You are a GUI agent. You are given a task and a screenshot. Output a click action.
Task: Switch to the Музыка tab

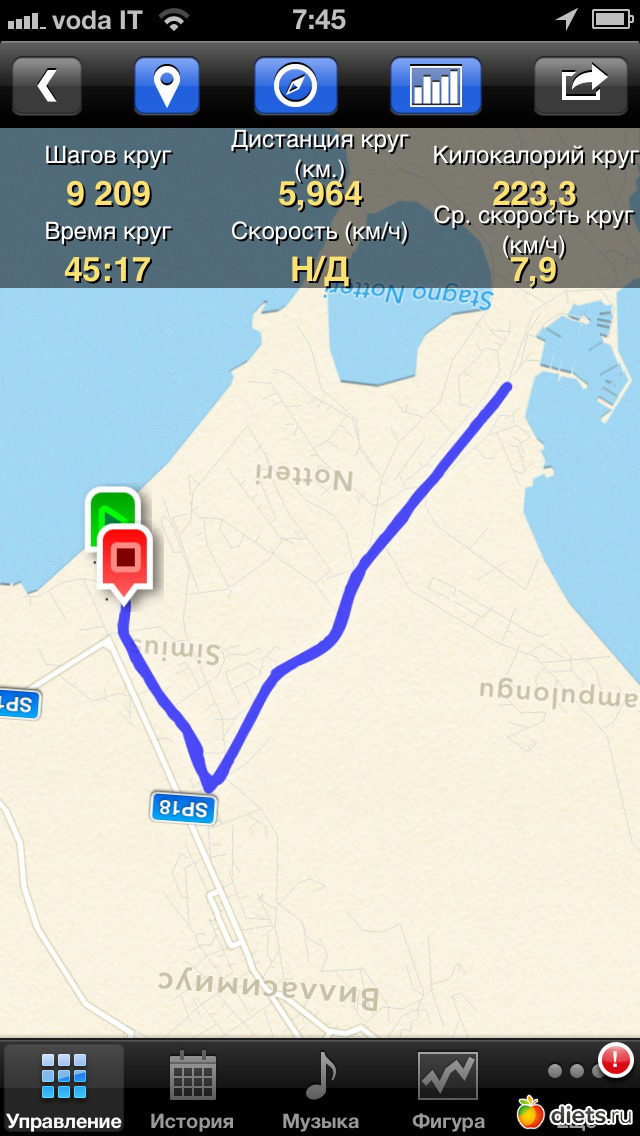(x=320, y=1090)
